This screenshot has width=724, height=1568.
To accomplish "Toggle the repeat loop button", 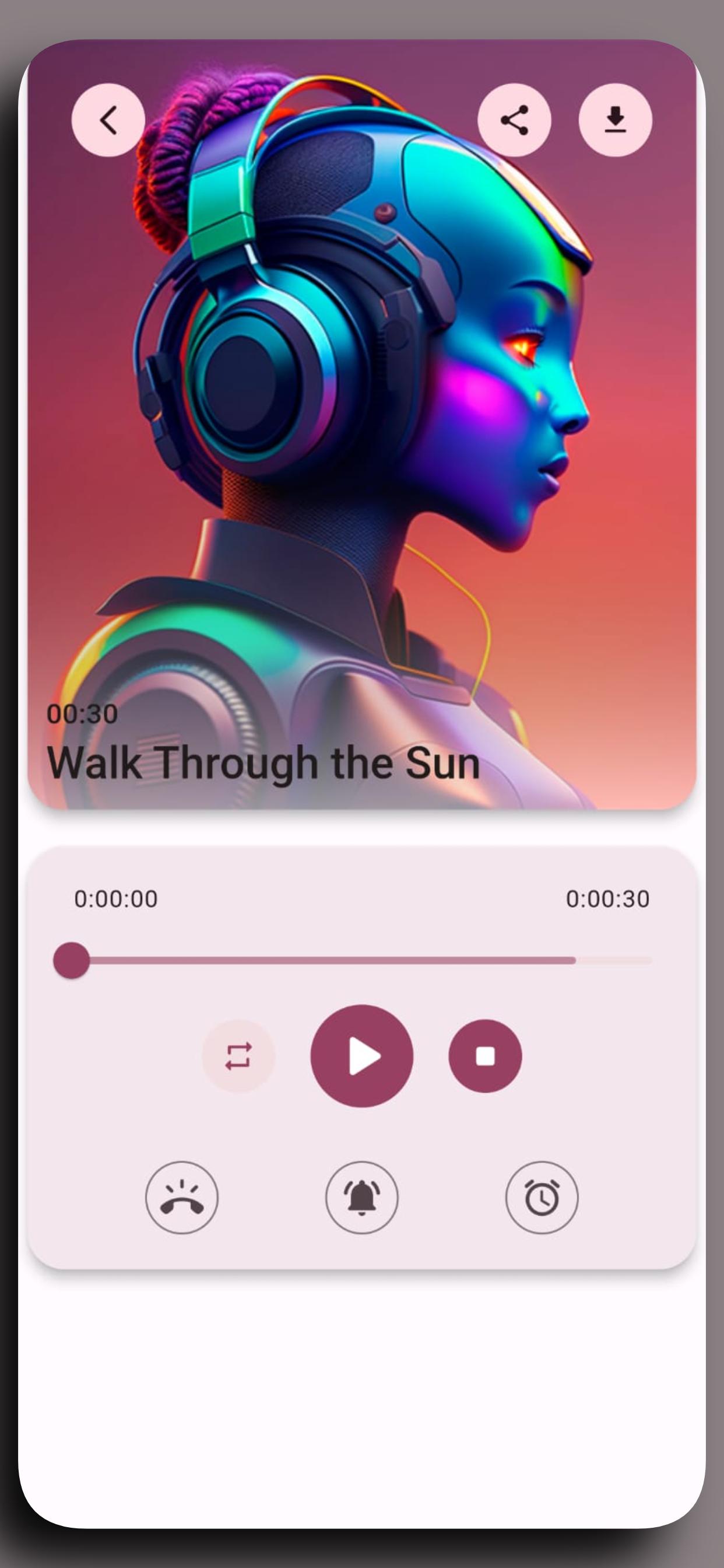I will point(238,1056).
